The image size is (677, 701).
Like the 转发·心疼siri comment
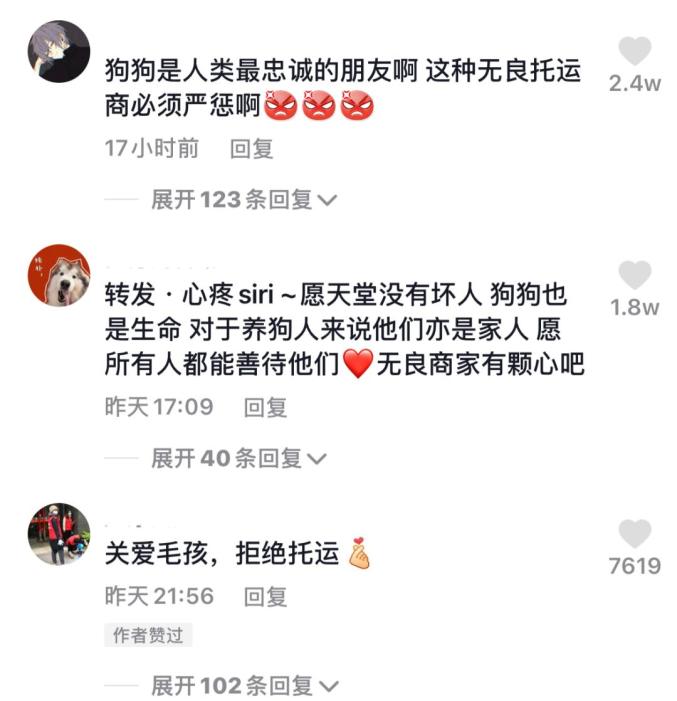[x=634, y=275]
